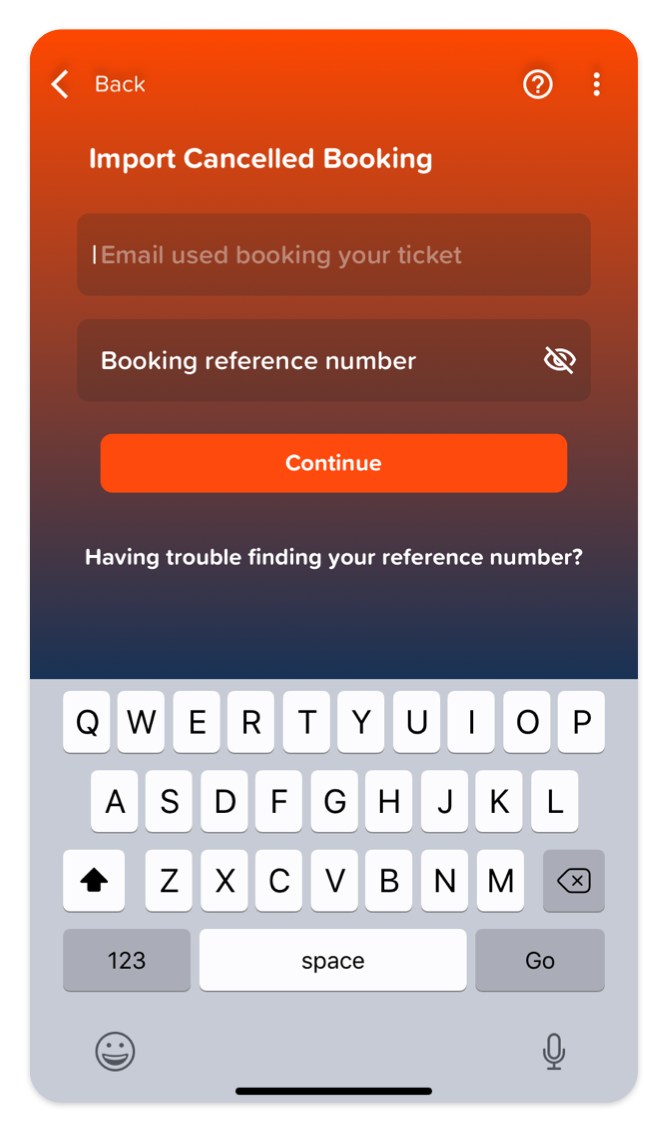Hit the Go key on the keyboard
Viewport: 666px width, 1132px height.
tap(540, 960)
